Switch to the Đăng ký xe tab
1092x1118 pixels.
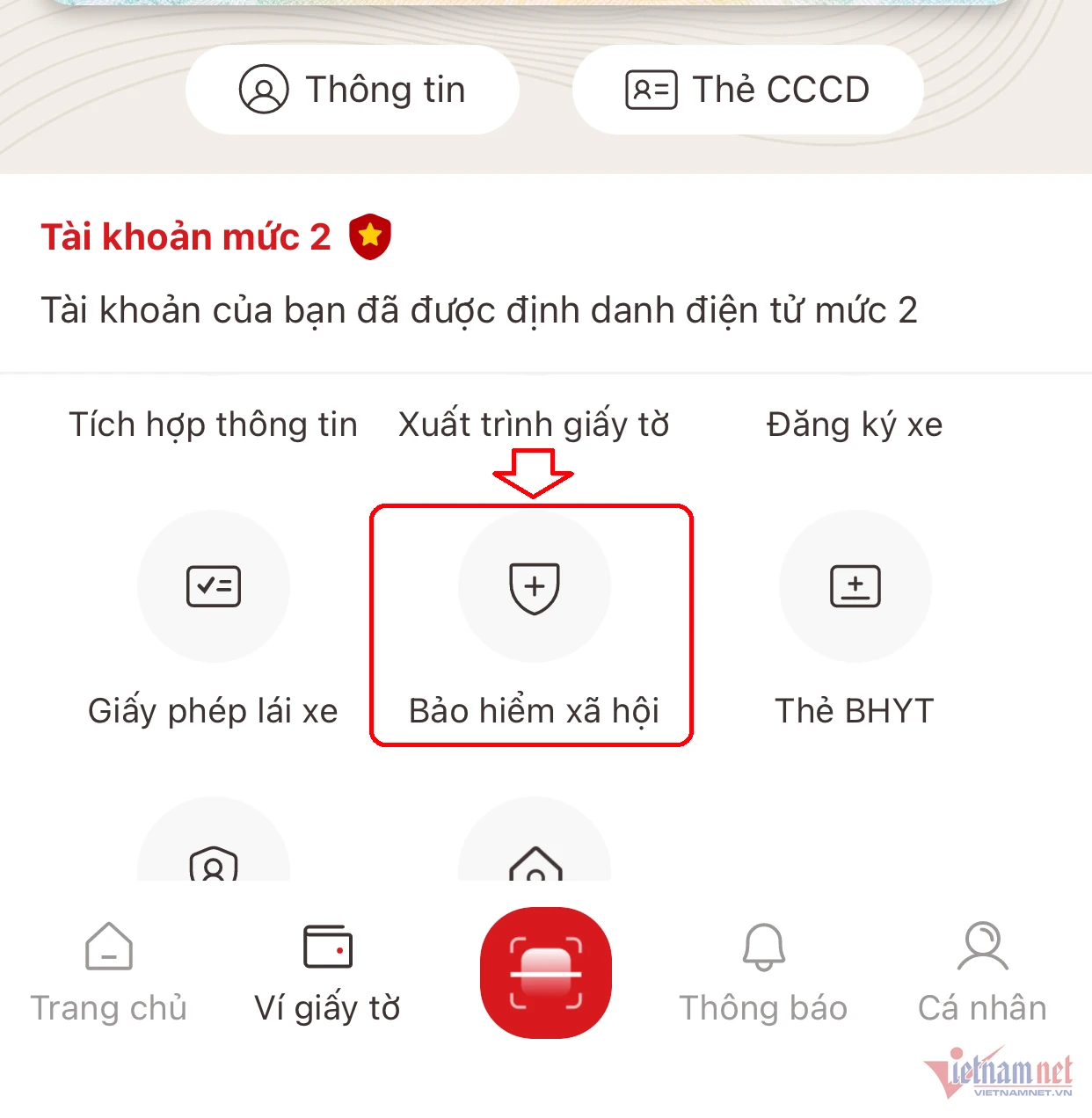coord(854,425)
